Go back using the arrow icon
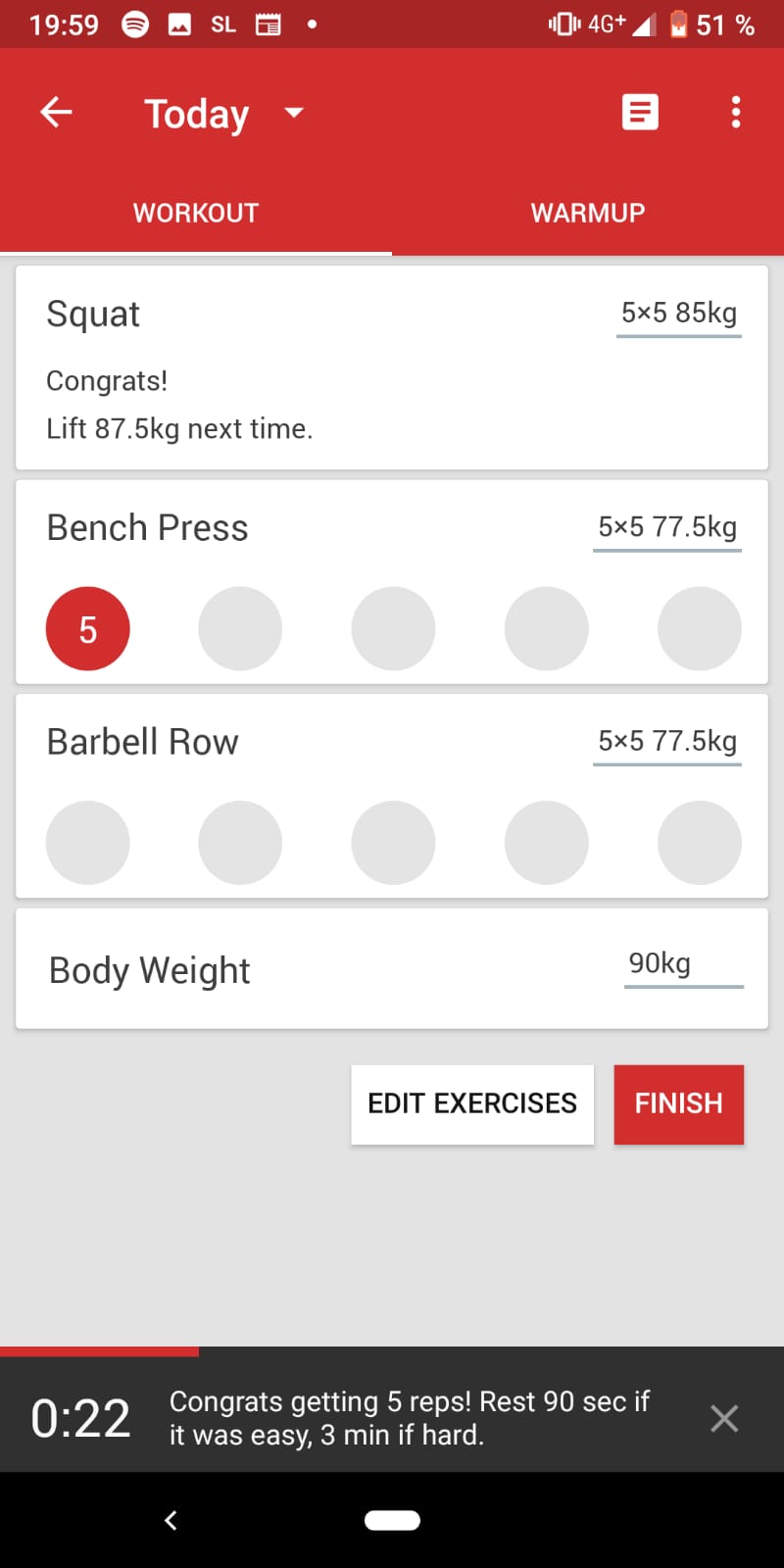Screen dimensions: 784x1568 [x=56, y=113]
